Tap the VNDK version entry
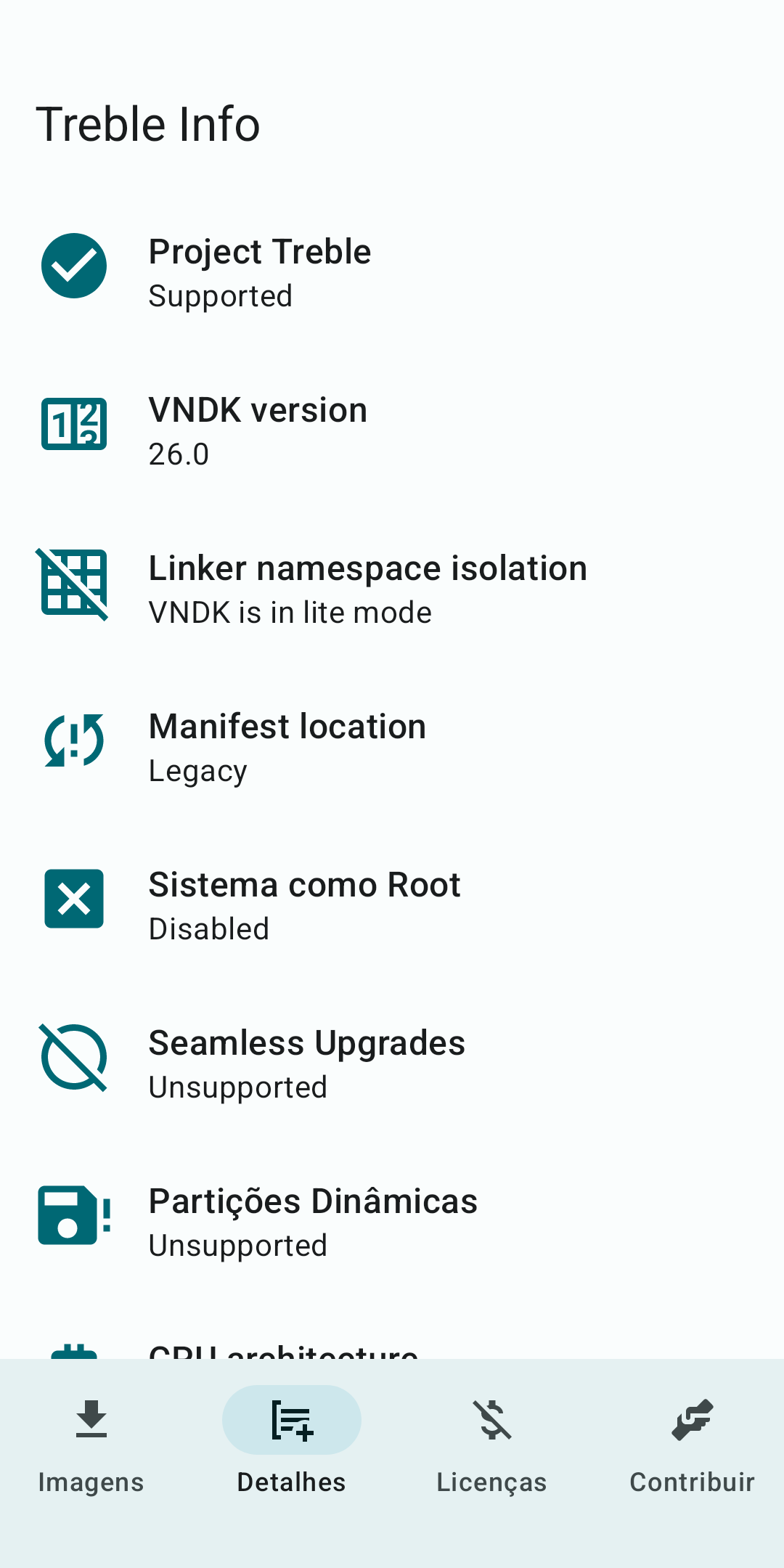This screenshot has height=1568, width=784. point(392,430)
